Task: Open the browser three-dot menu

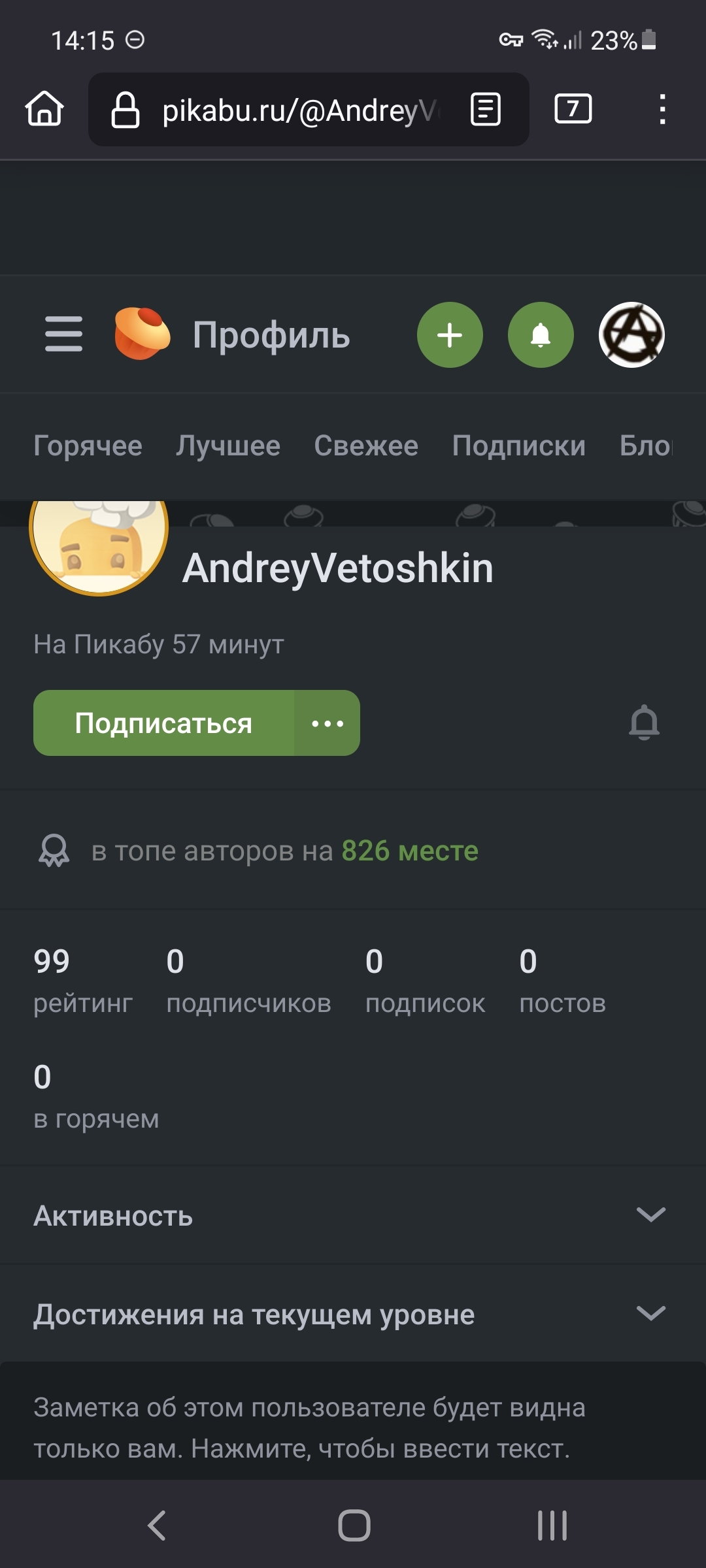Action: point(662,109)
